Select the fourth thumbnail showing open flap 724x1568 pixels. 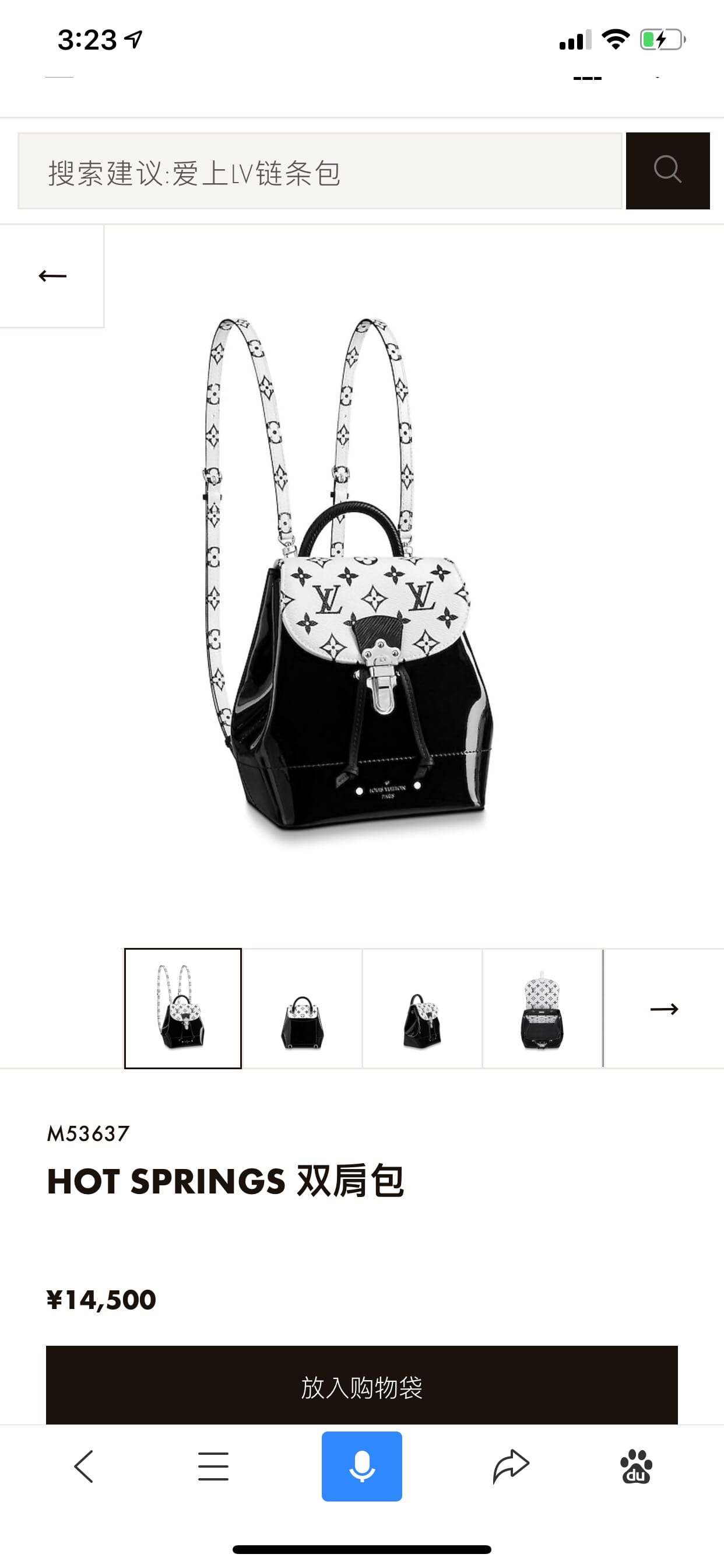[x=542, y=1008]
